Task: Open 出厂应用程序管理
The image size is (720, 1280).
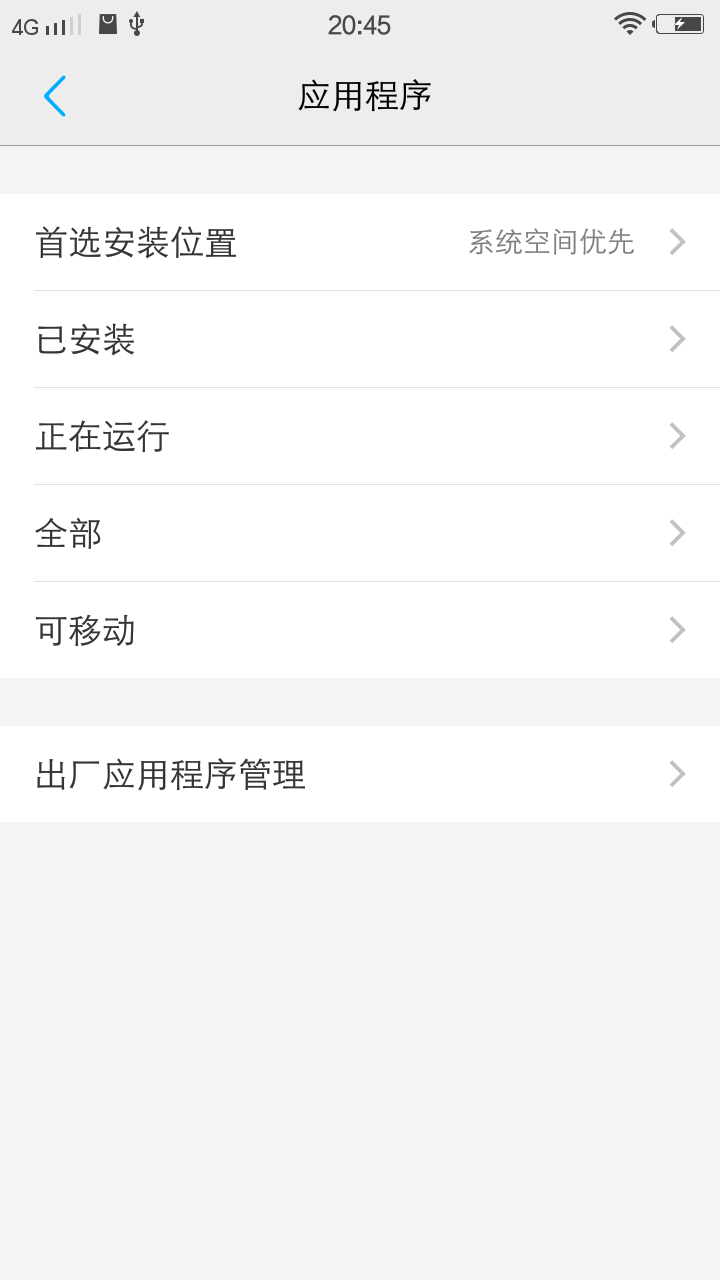Action: (x=360, y=774)
